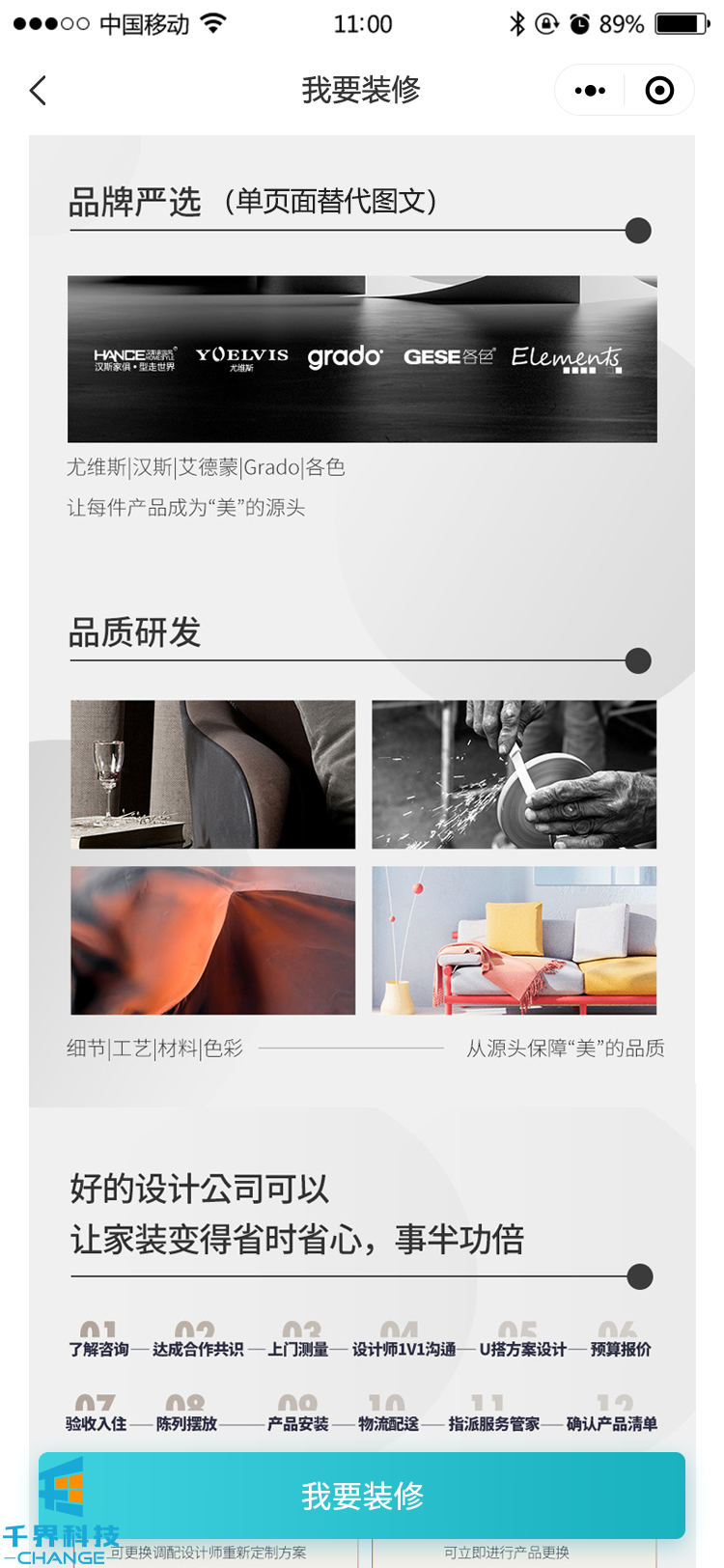Open the mini program three-dot menu
Image resolution: width=724 pixels, height=1568 pixels.
coord(590,91)
